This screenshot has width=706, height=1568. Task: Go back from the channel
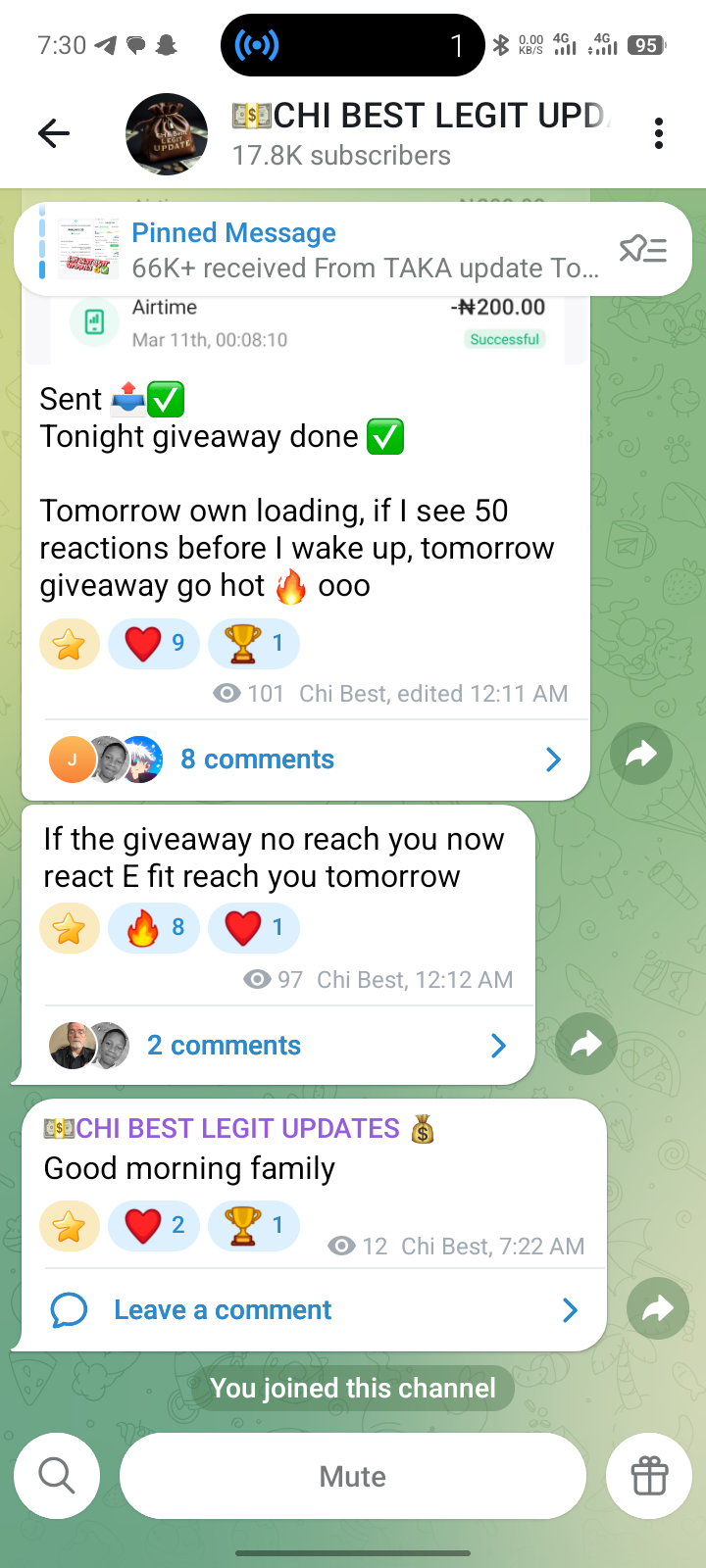(x=54, y=132)
